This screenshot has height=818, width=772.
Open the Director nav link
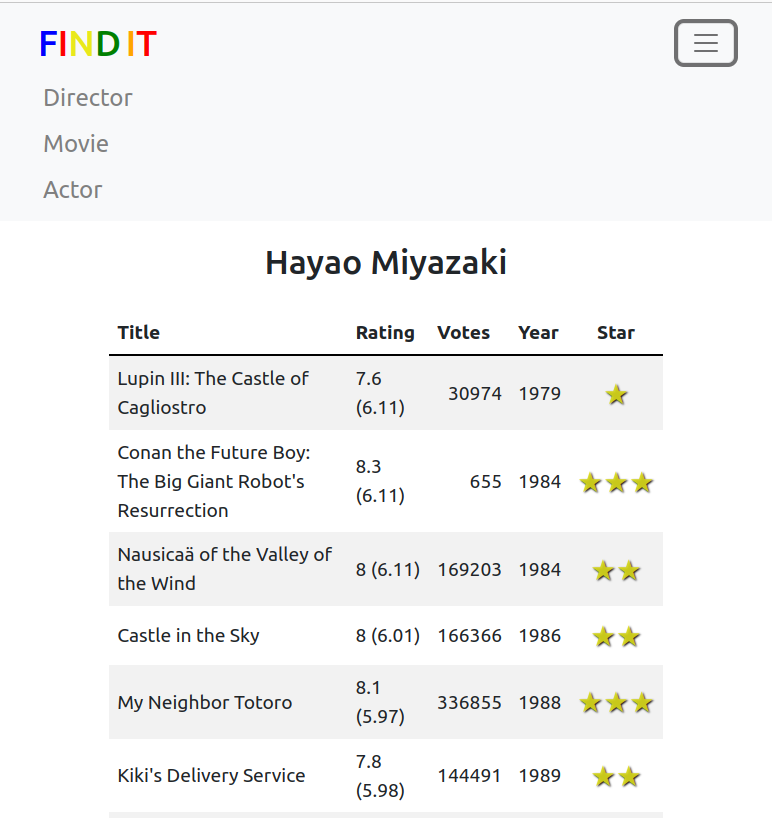(88, 98)
